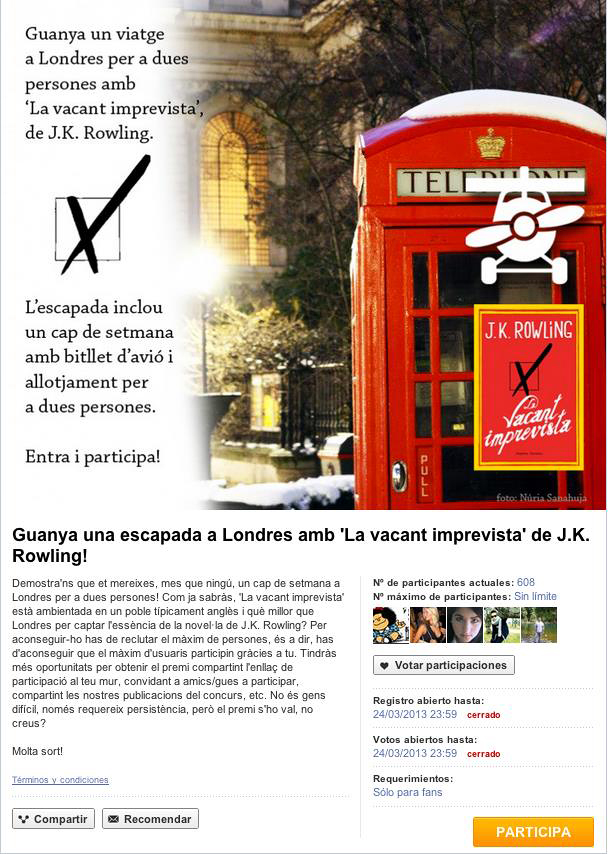Open Votar participaciones

pyautogui.click(x=443, y=665)
